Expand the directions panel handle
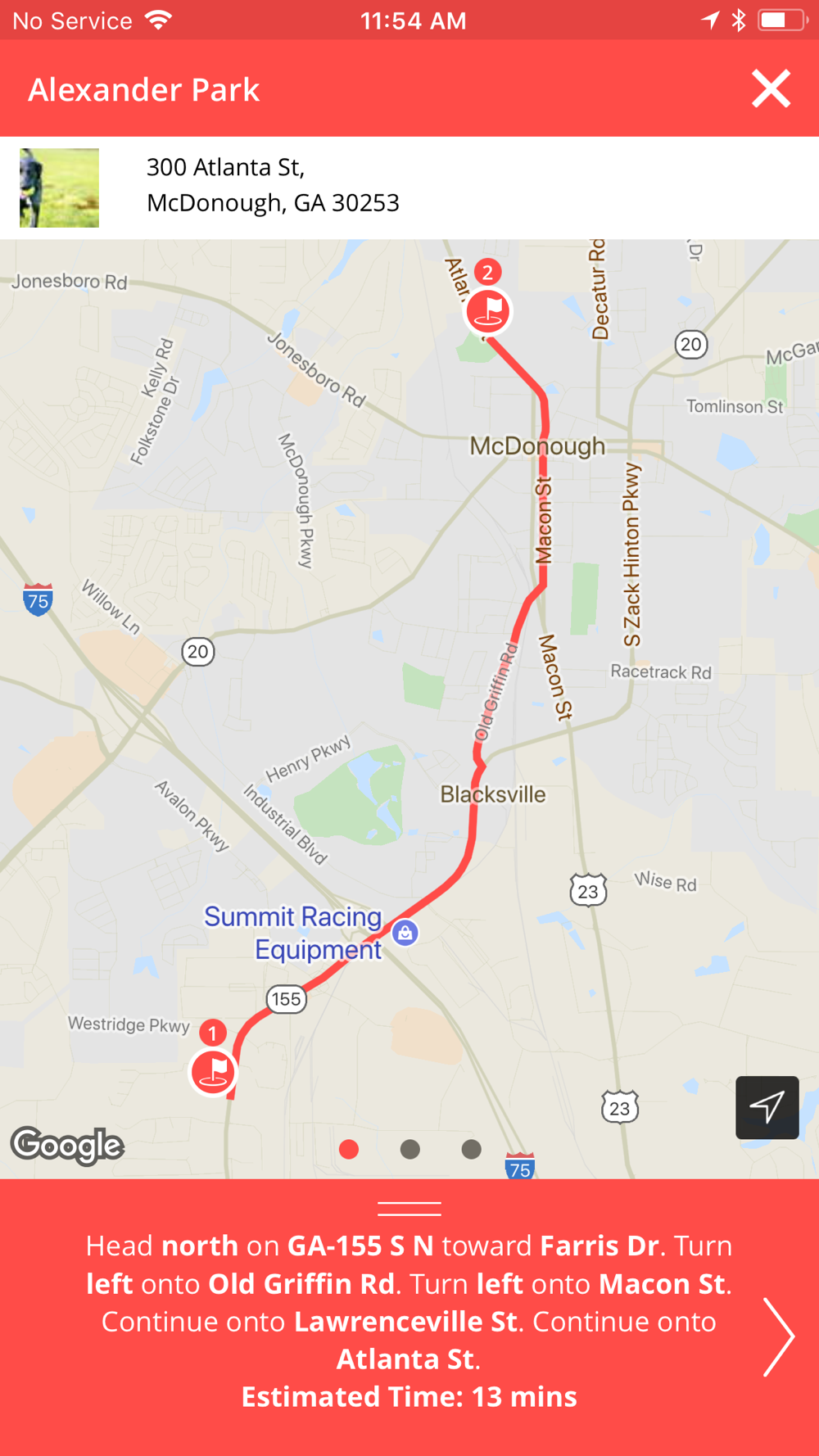Image resolution: width=819 pixels, height=1456 pixels. coord(409,1208)
